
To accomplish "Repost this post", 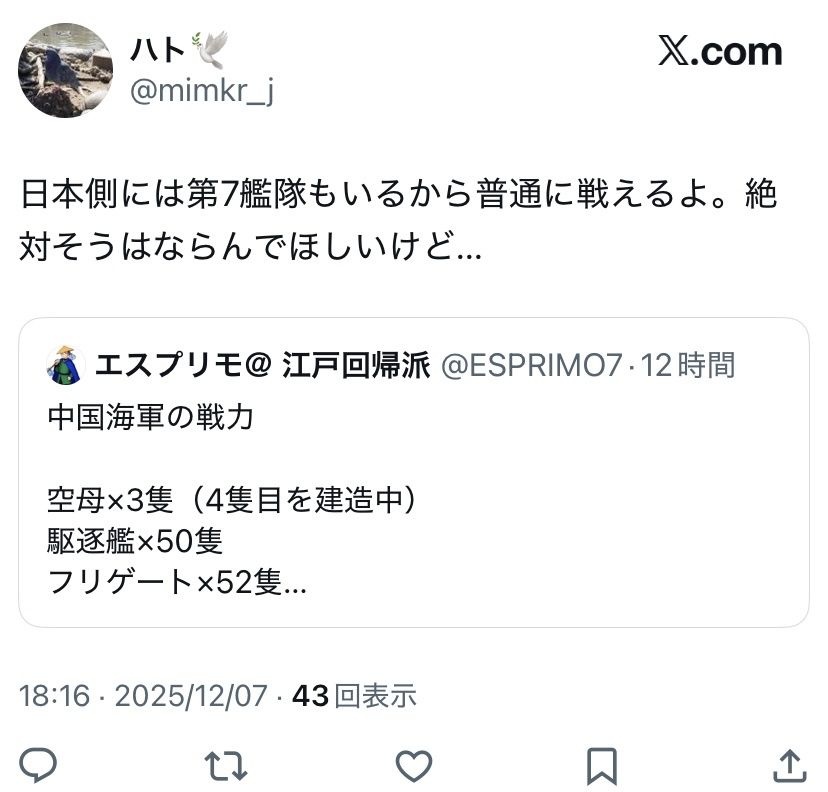I will (x=225, y=765).
